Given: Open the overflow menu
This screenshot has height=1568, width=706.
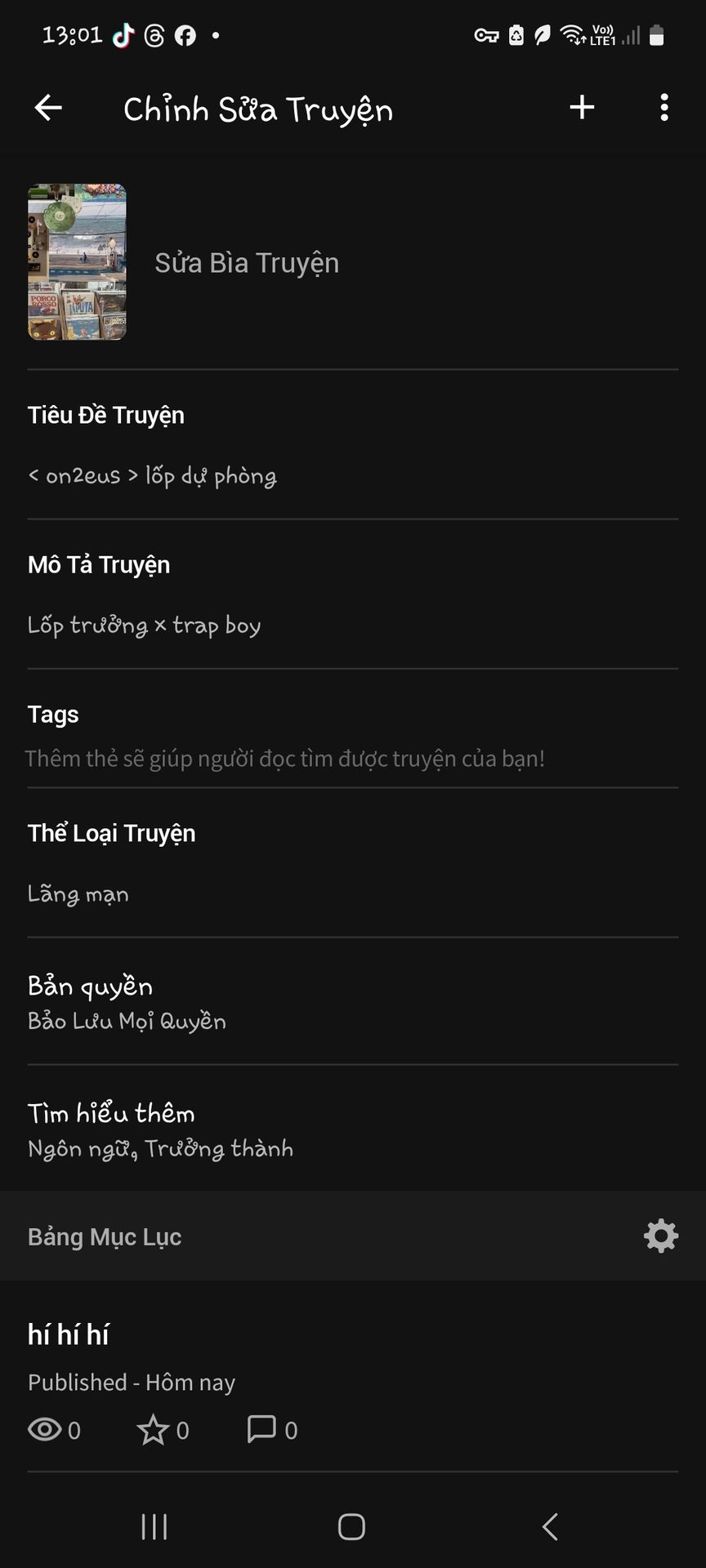Looking at the screenshot, I should [664, 108].
